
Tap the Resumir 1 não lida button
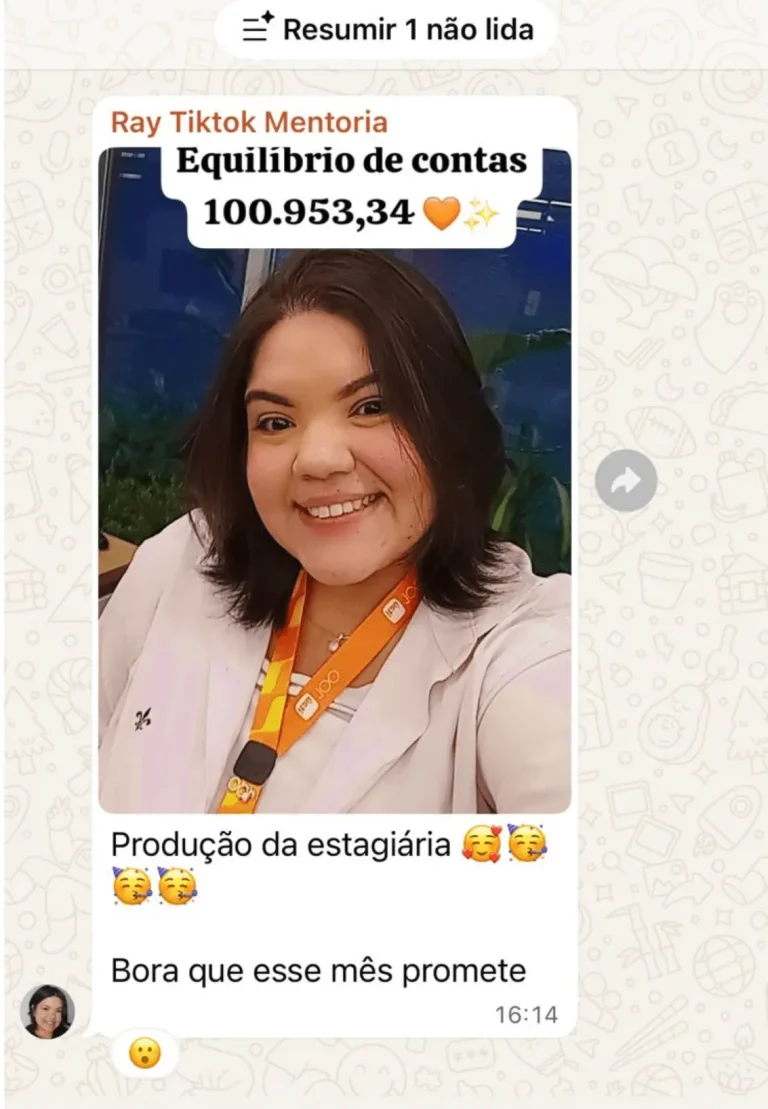click(386, 30)
